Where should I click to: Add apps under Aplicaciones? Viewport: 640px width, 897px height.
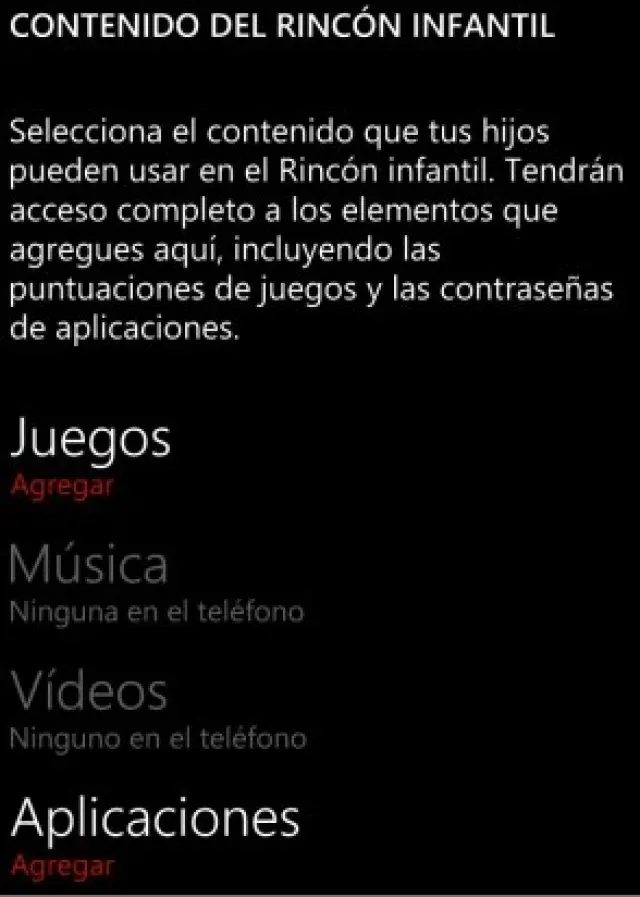point(62,864)
